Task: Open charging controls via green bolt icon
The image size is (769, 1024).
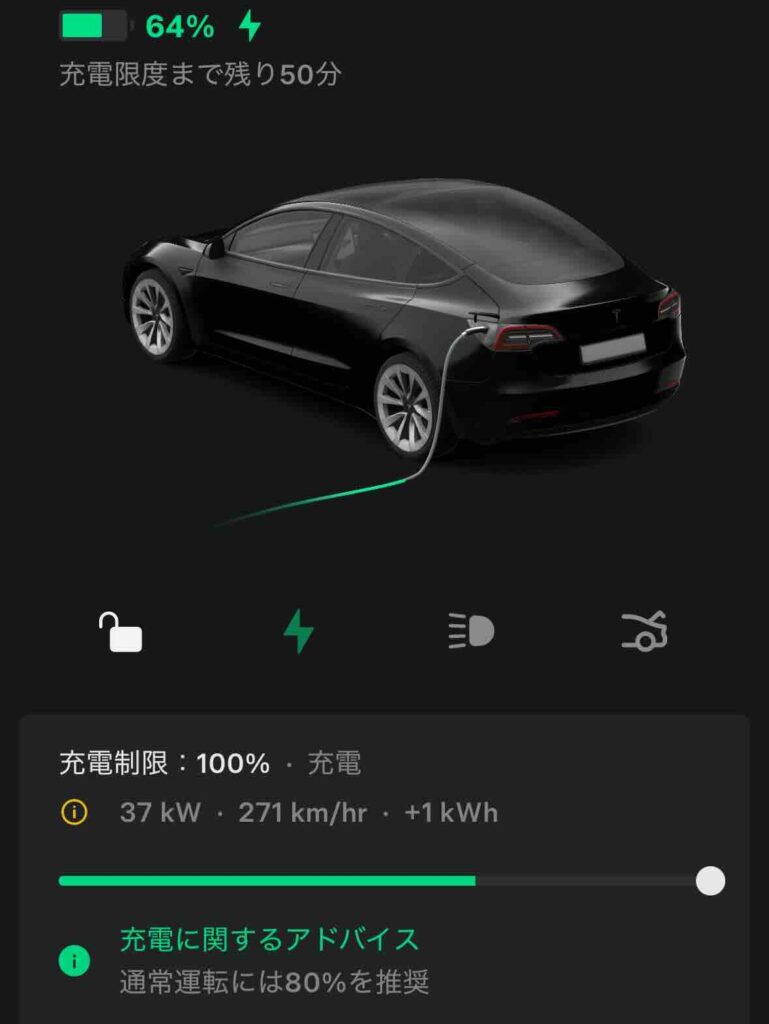Action: click(298, 631)
